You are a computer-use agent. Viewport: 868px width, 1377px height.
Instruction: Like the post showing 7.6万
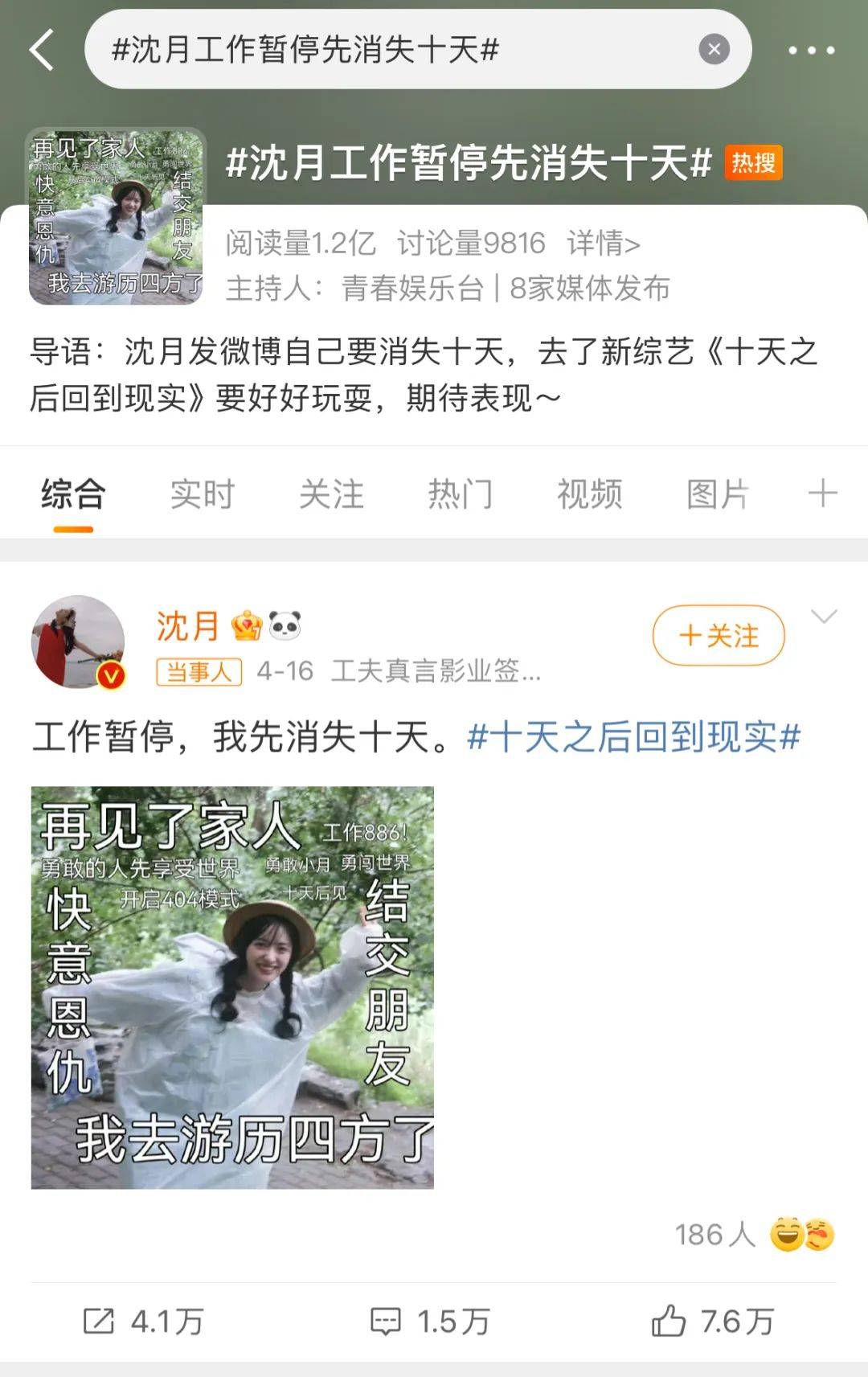coord(712,1321)
